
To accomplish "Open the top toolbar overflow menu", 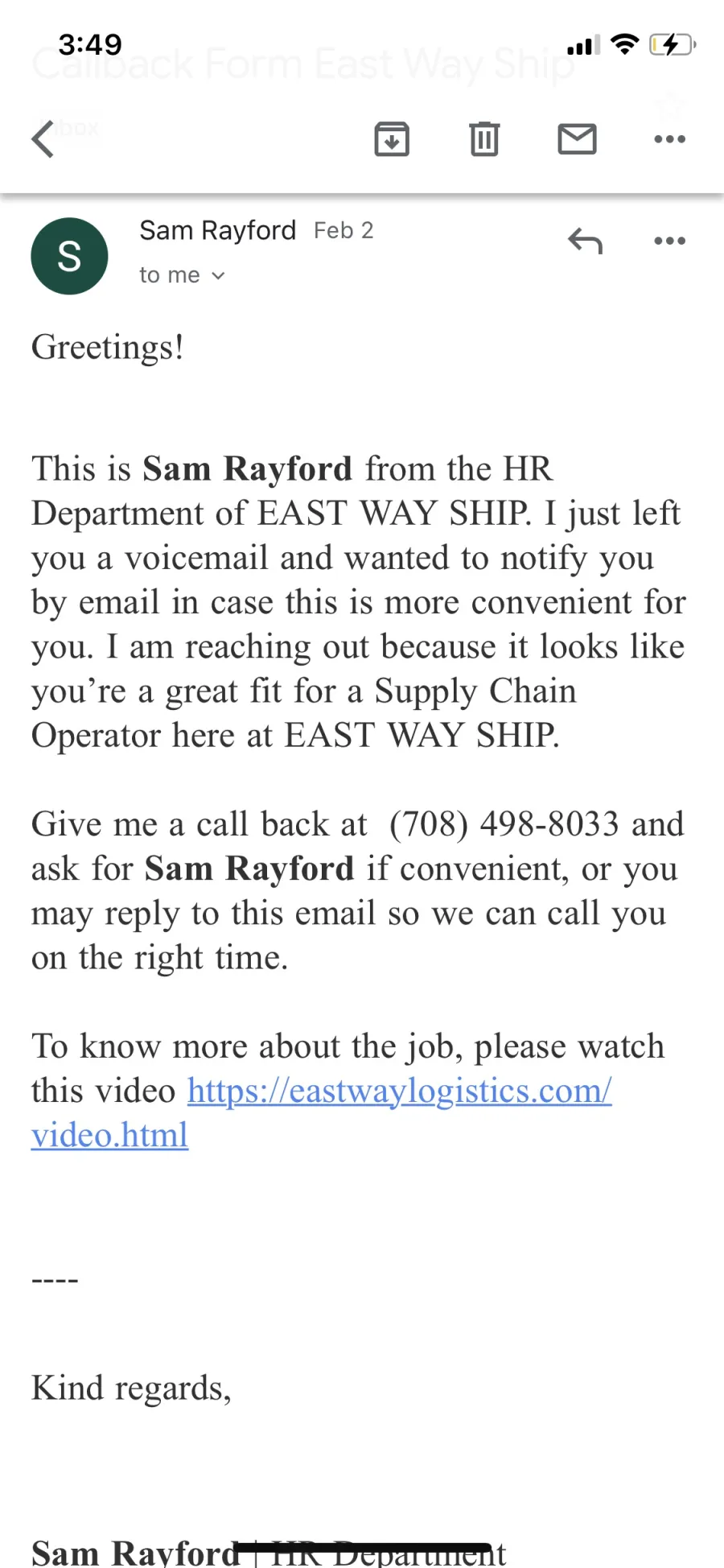I will coord(669,139).
